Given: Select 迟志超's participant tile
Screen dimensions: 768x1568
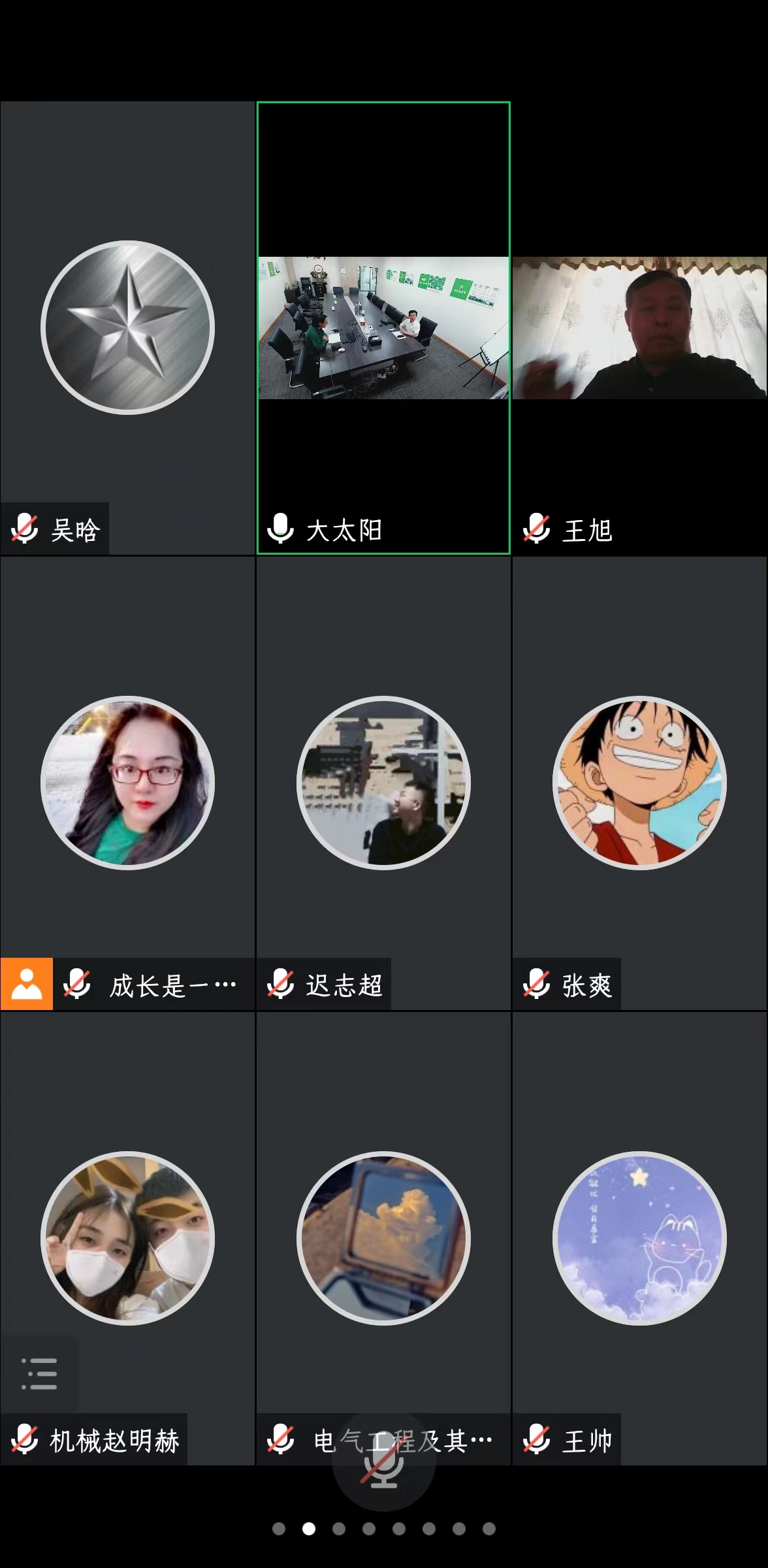Looking at the screenshot, I should [x=383, y=783].
